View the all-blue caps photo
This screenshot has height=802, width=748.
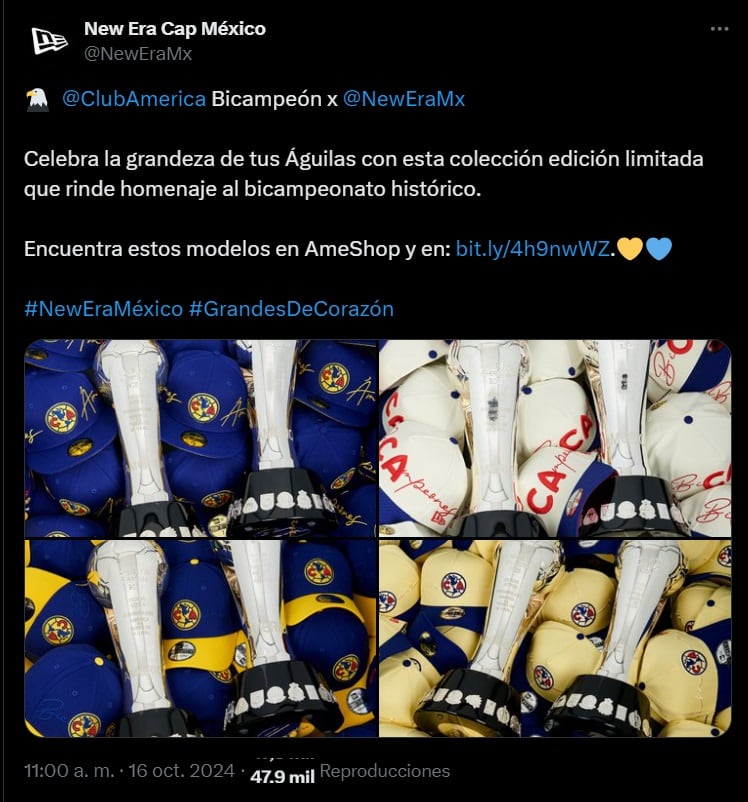click(x=201, y=438)
